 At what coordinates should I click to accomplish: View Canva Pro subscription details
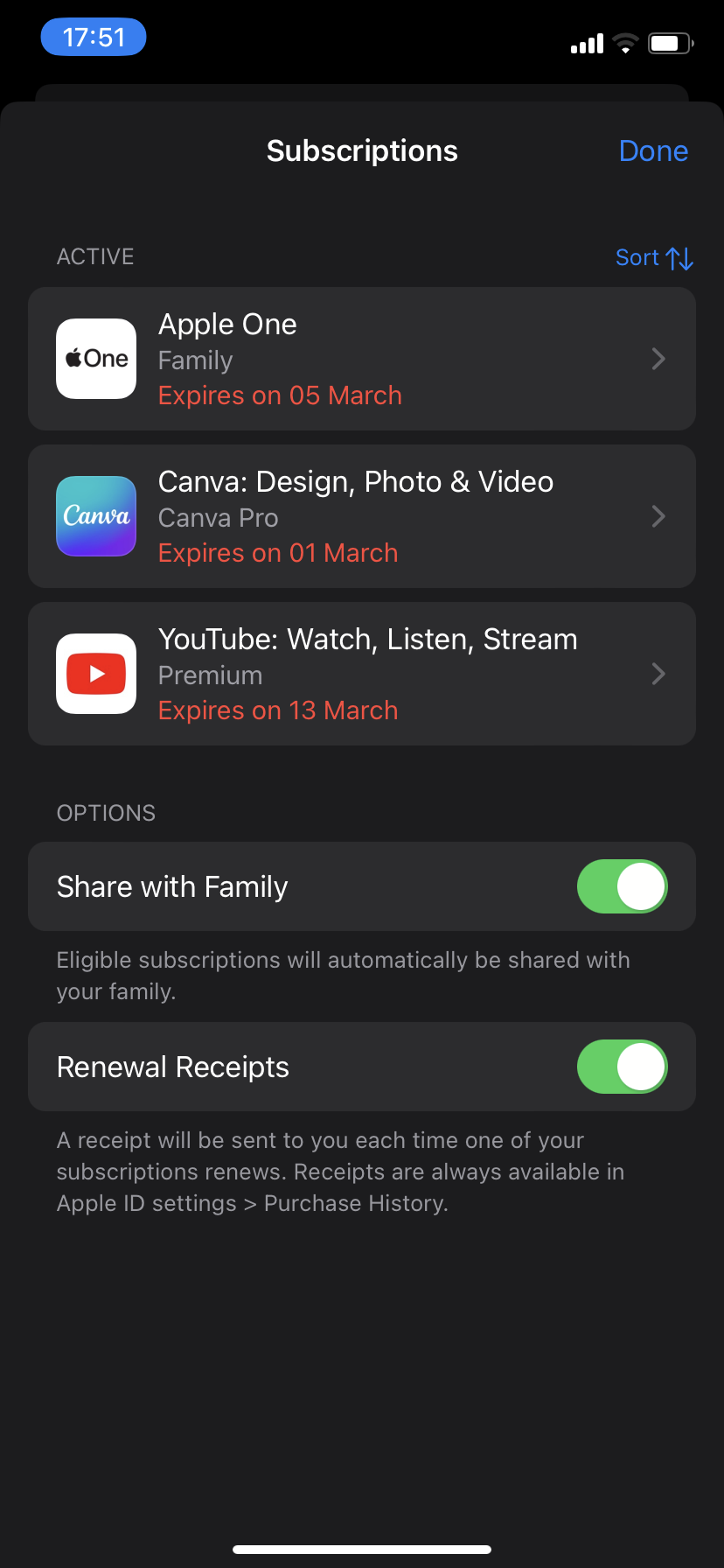point(362,516)
